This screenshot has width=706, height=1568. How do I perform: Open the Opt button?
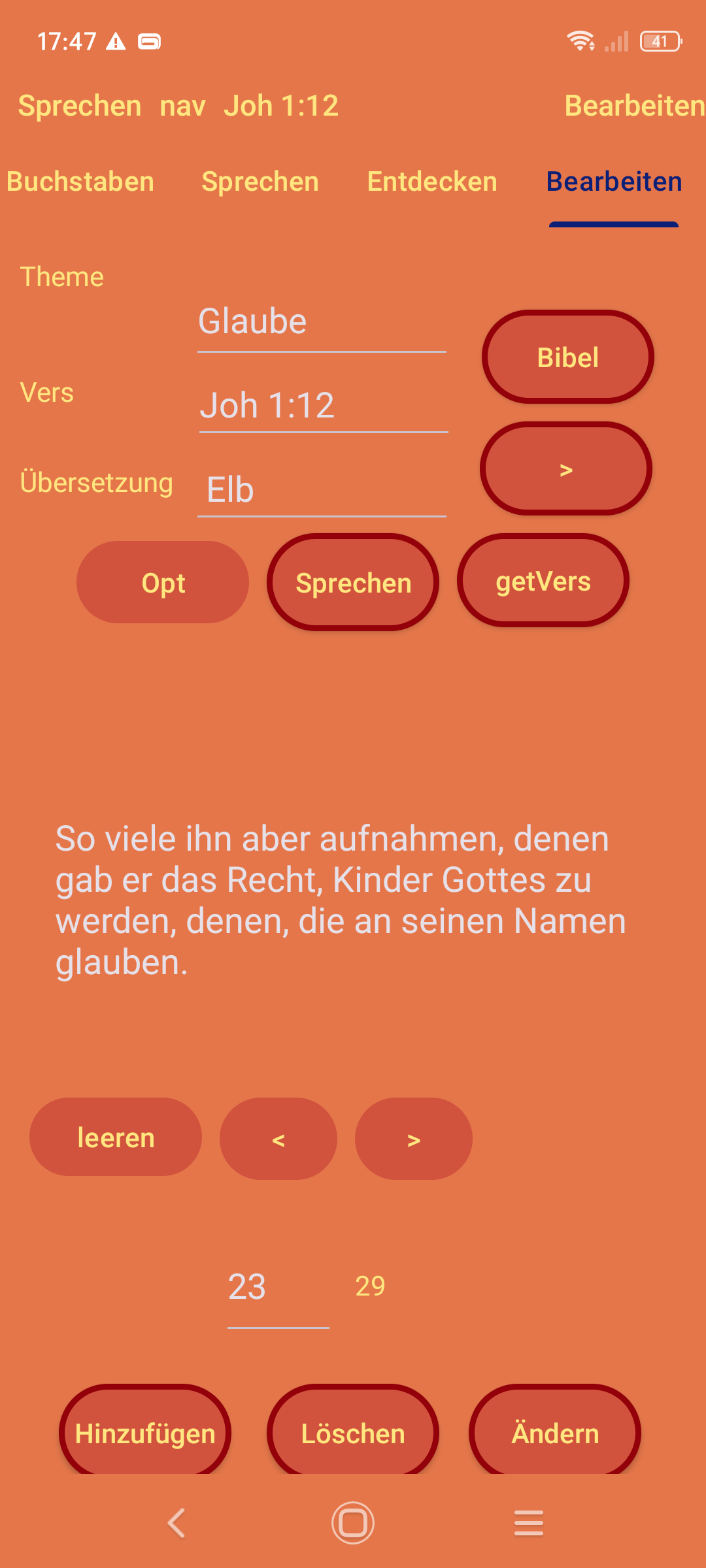pyautogui.click(x=163, y=582)
